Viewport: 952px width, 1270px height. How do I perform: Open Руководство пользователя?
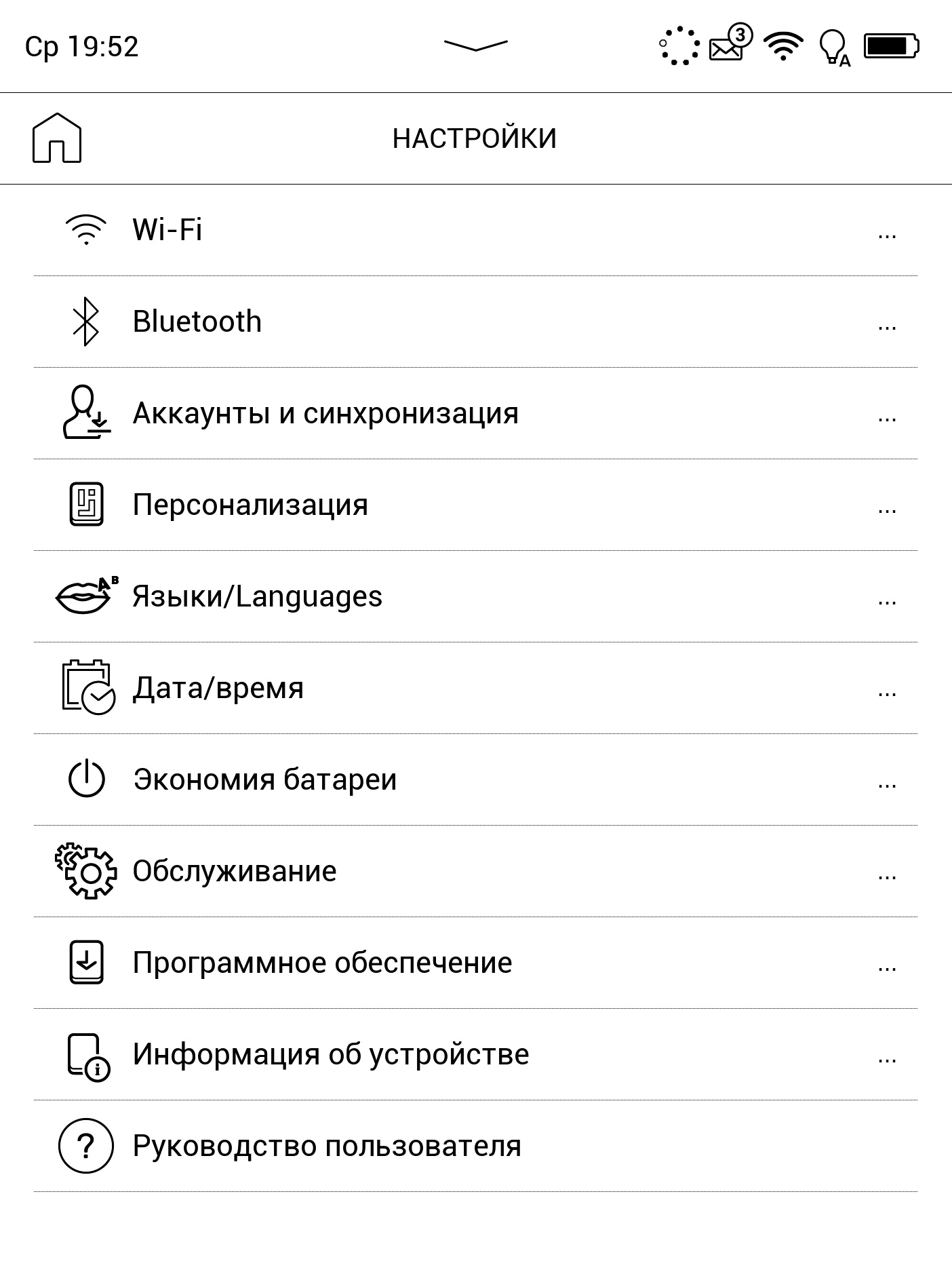tap(327, 1146)
